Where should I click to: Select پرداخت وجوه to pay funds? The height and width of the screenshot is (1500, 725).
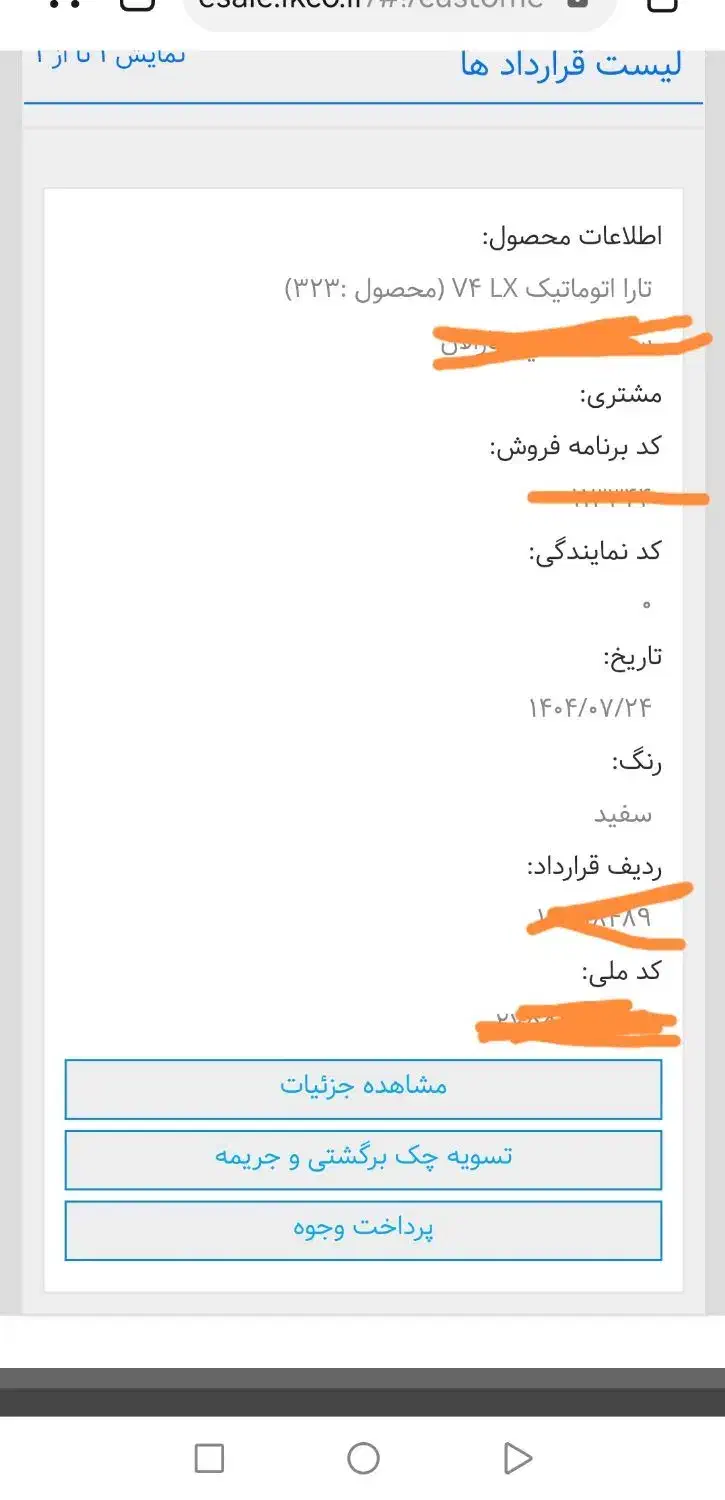click(x=363, y=1230)
